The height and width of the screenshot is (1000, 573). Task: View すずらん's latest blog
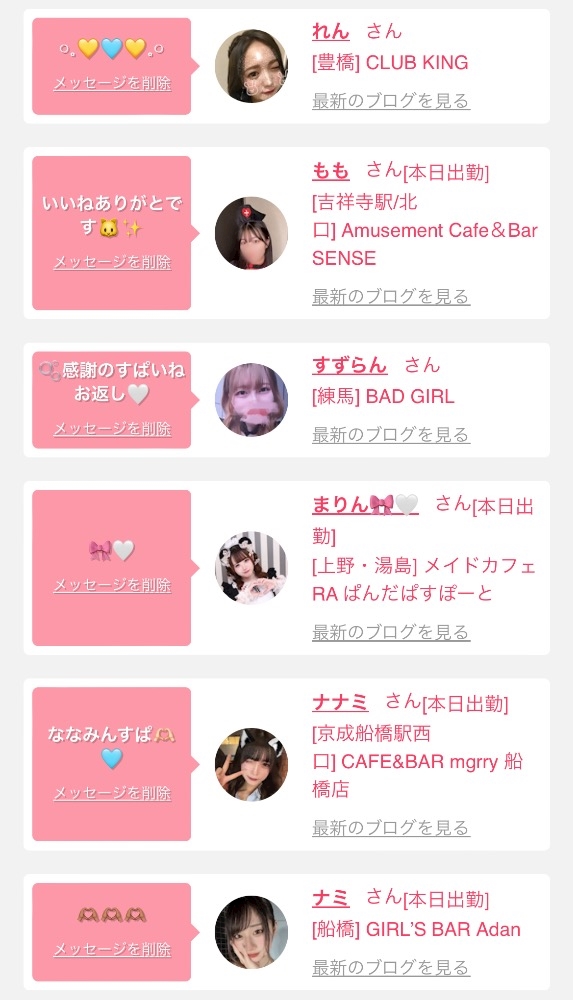(391, 435)
